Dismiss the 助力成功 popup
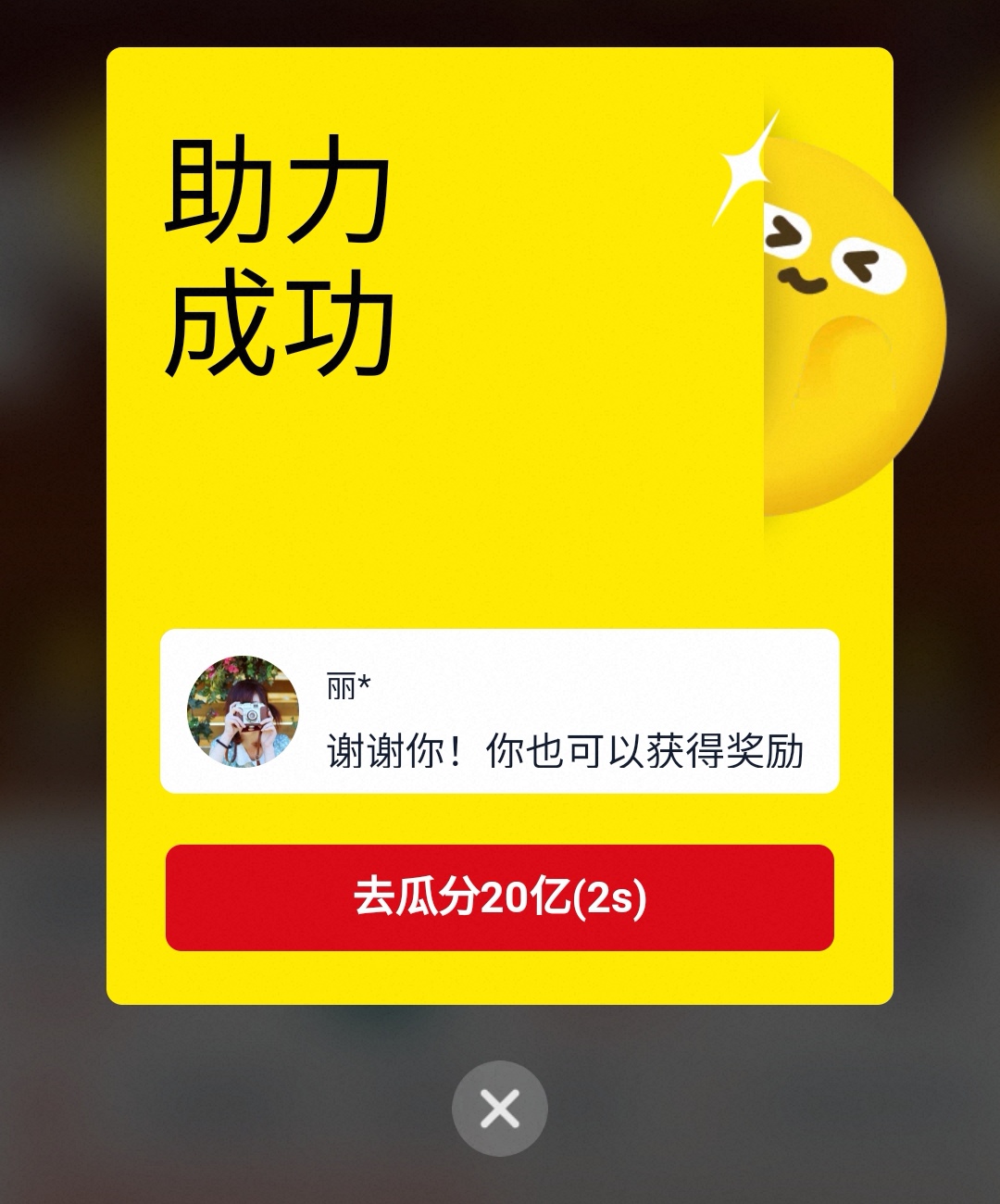Viewport: 1000px width, 1204px height. point(500,1108)
